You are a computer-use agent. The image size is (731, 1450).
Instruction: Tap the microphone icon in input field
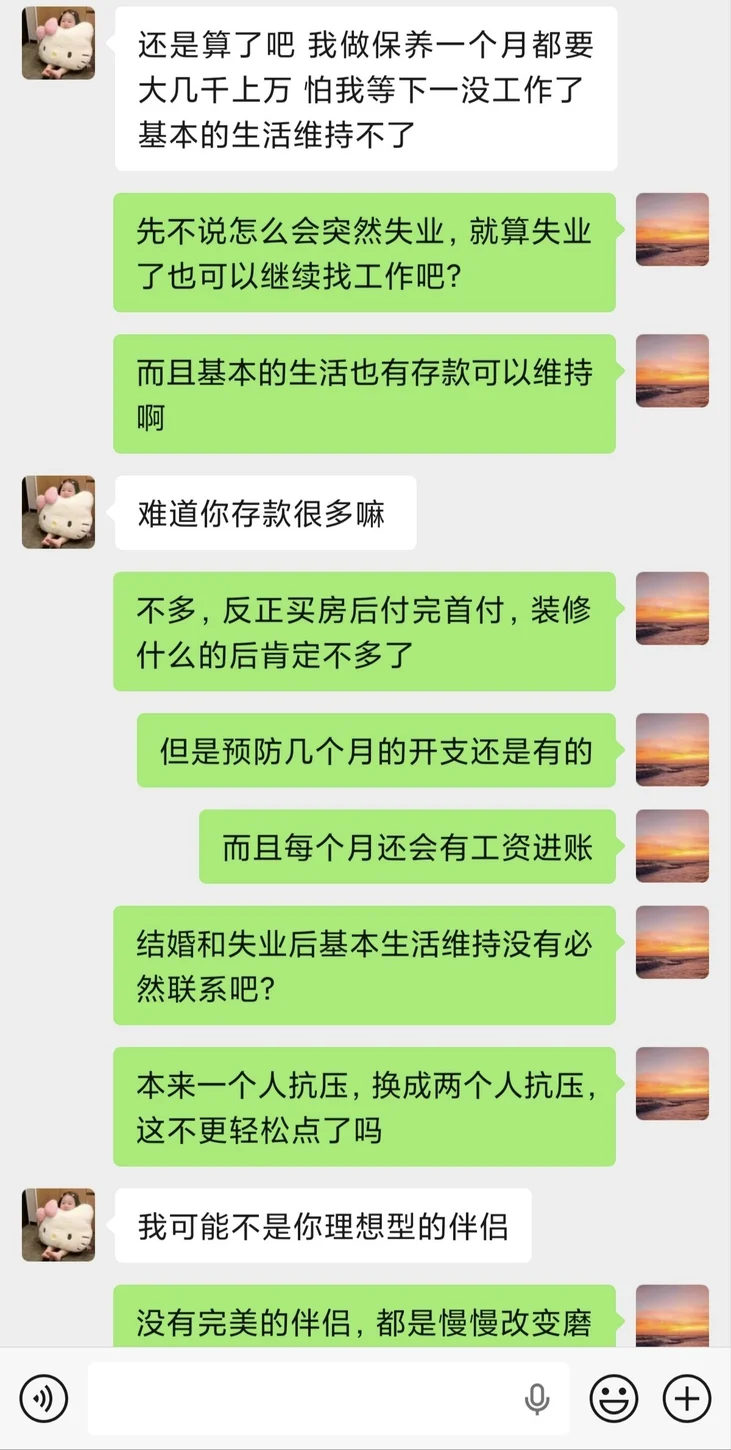pos(537,1398)
